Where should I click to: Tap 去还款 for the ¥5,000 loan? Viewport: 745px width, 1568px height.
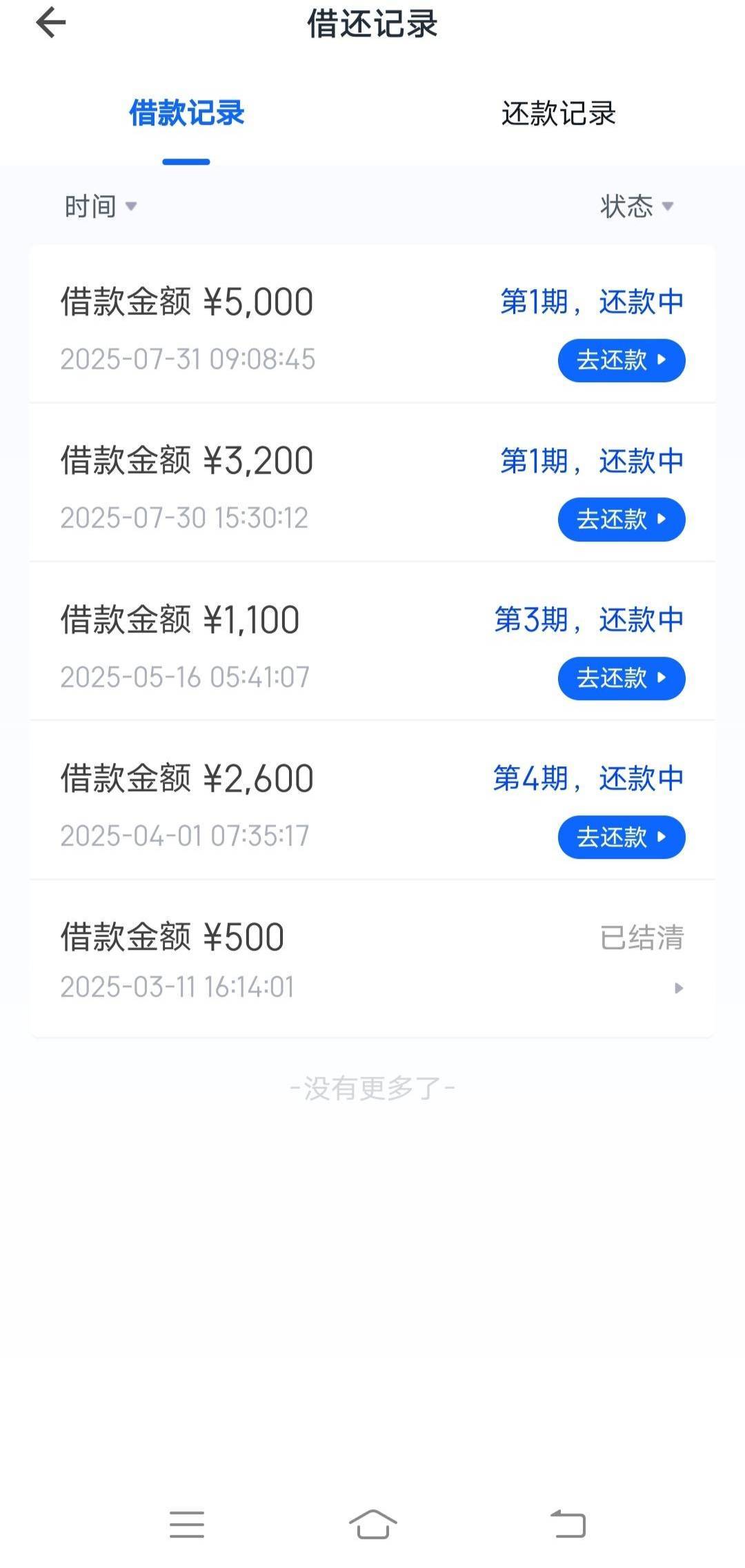click(622, 360)
